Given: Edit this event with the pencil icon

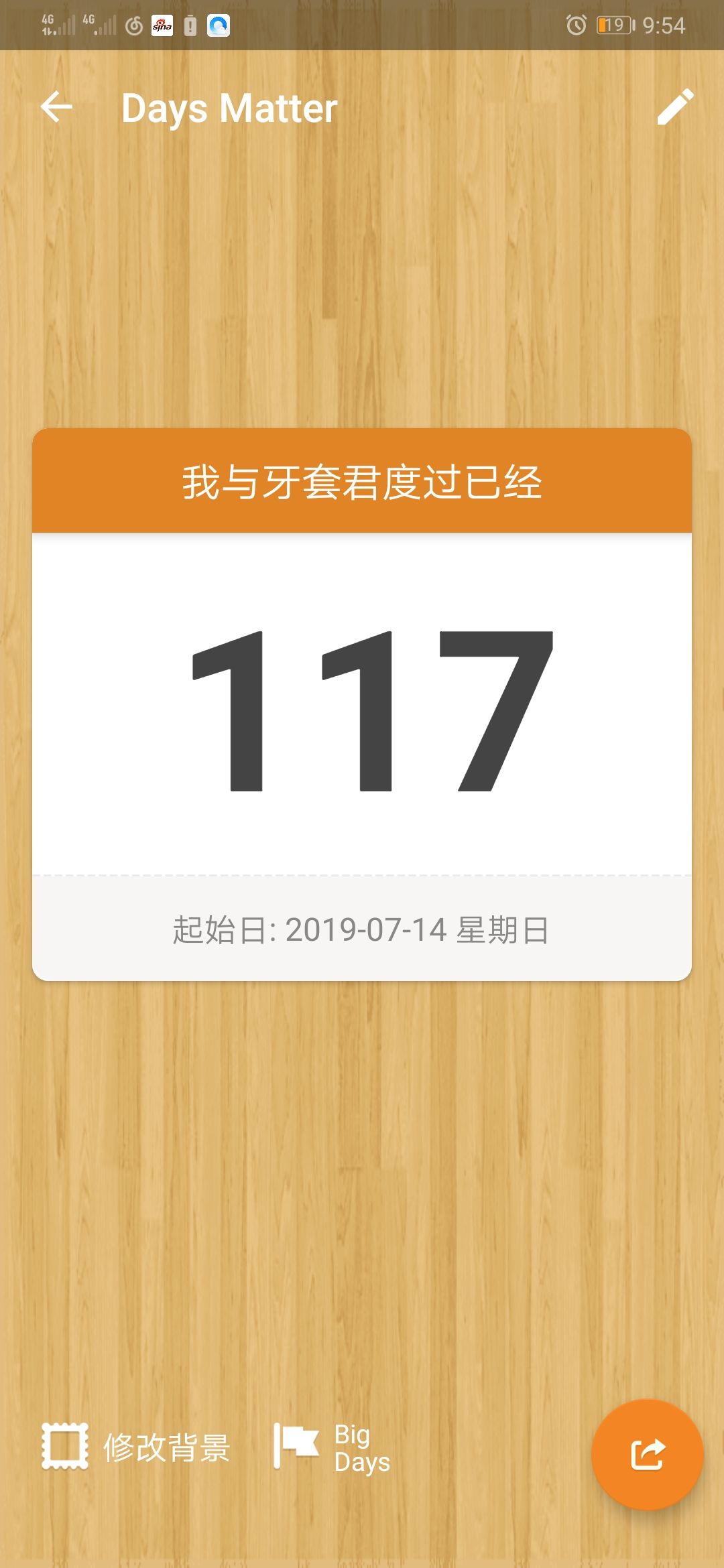Looking at the screenshot, I should [674, 107].
